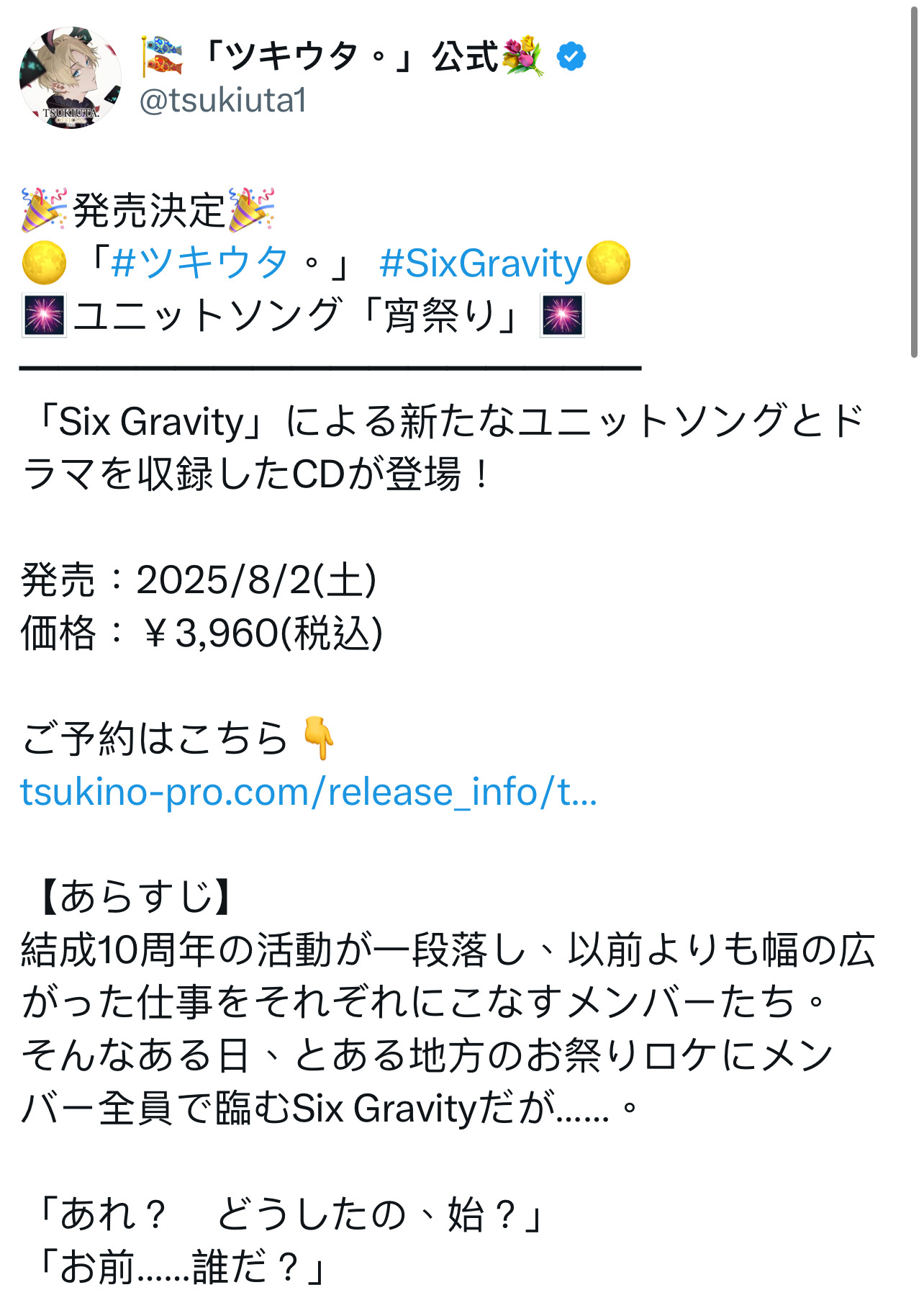Viewport: 924px width, 1308px height.
Task: View posts tagged #SixGravity
Action: pos(480,263)
